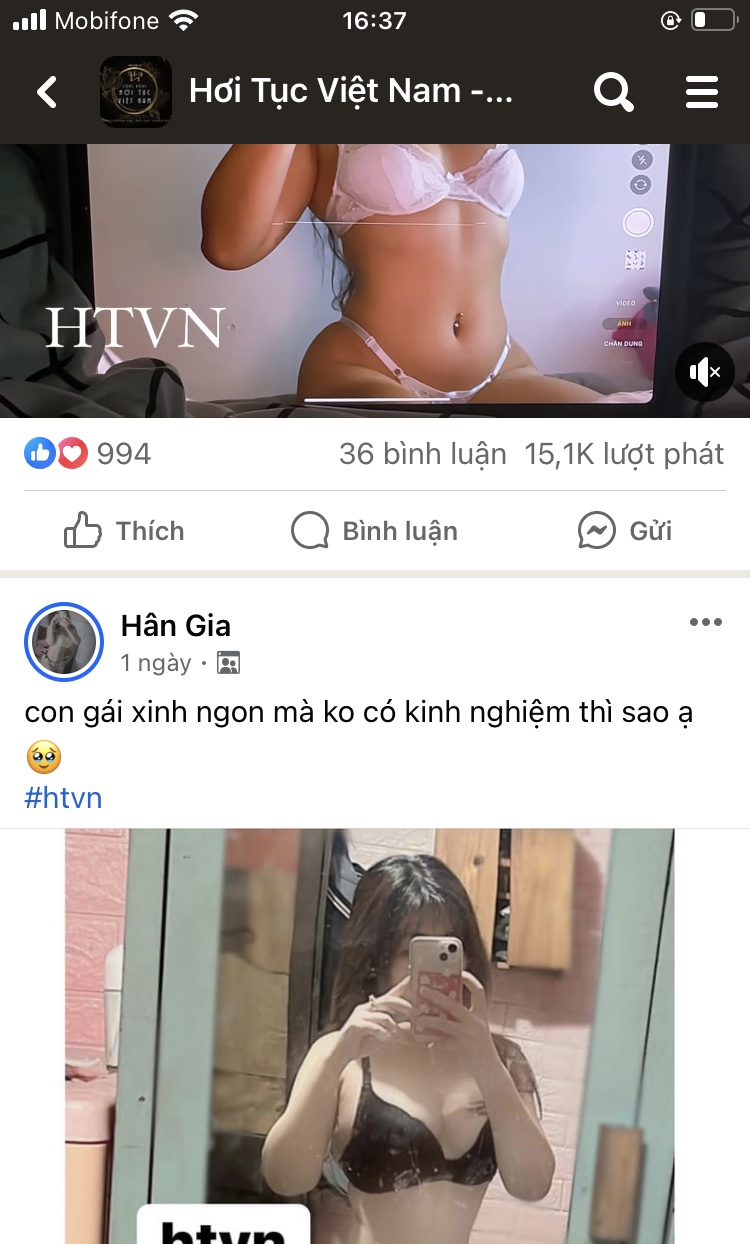This screenshot has width=750, height=1244.
Task: Go back using the header arrow
Action: (x=46, y=92)
